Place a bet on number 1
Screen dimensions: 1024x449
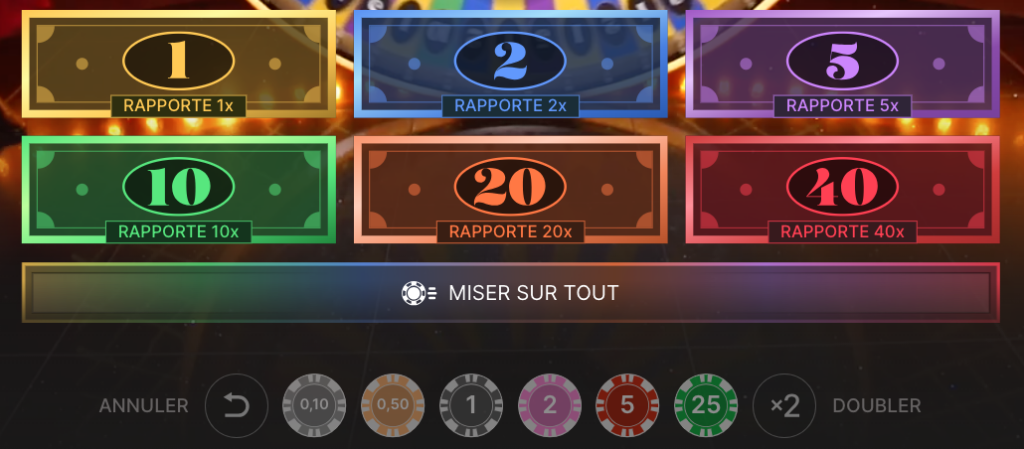tap(178, 63)
